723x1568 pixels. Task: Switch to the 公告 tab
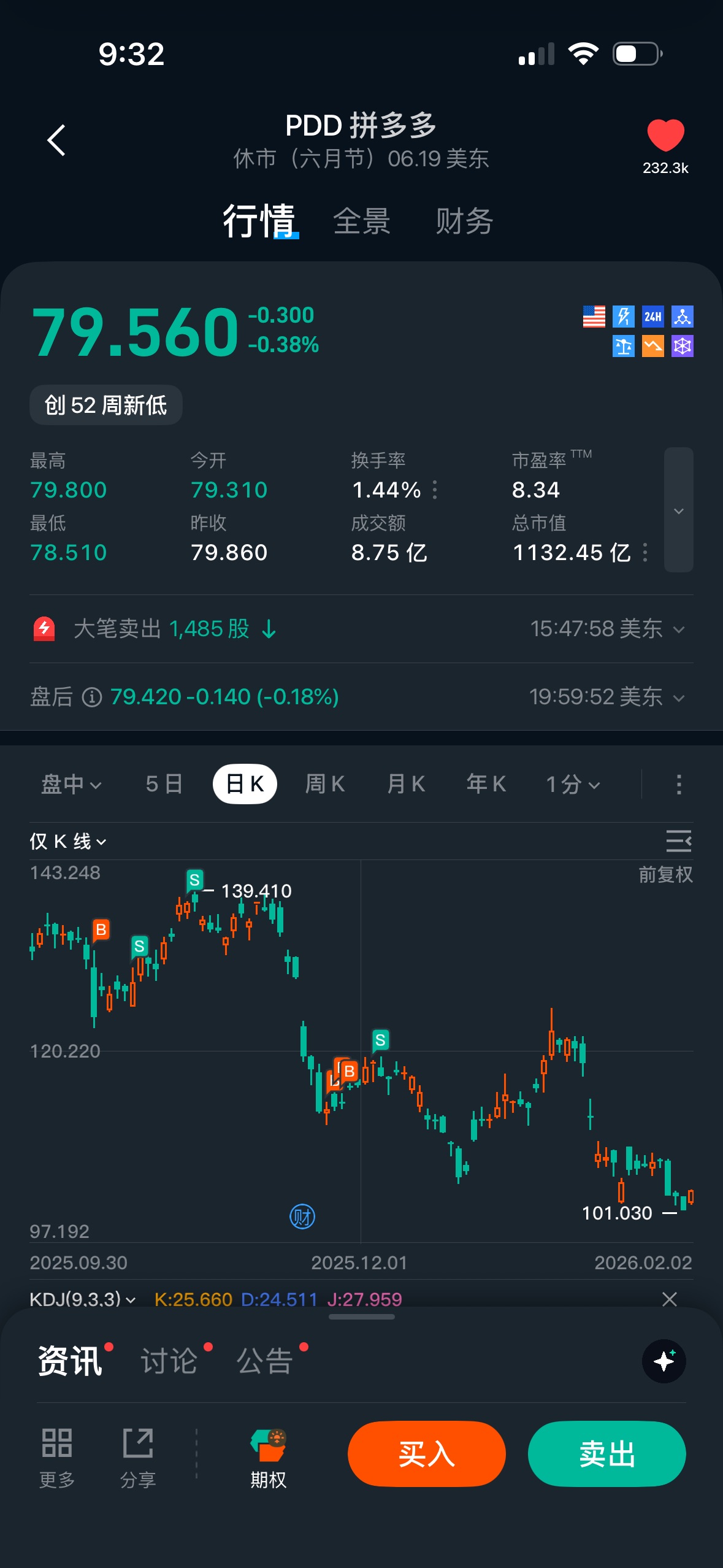[x=265, y=1361]
